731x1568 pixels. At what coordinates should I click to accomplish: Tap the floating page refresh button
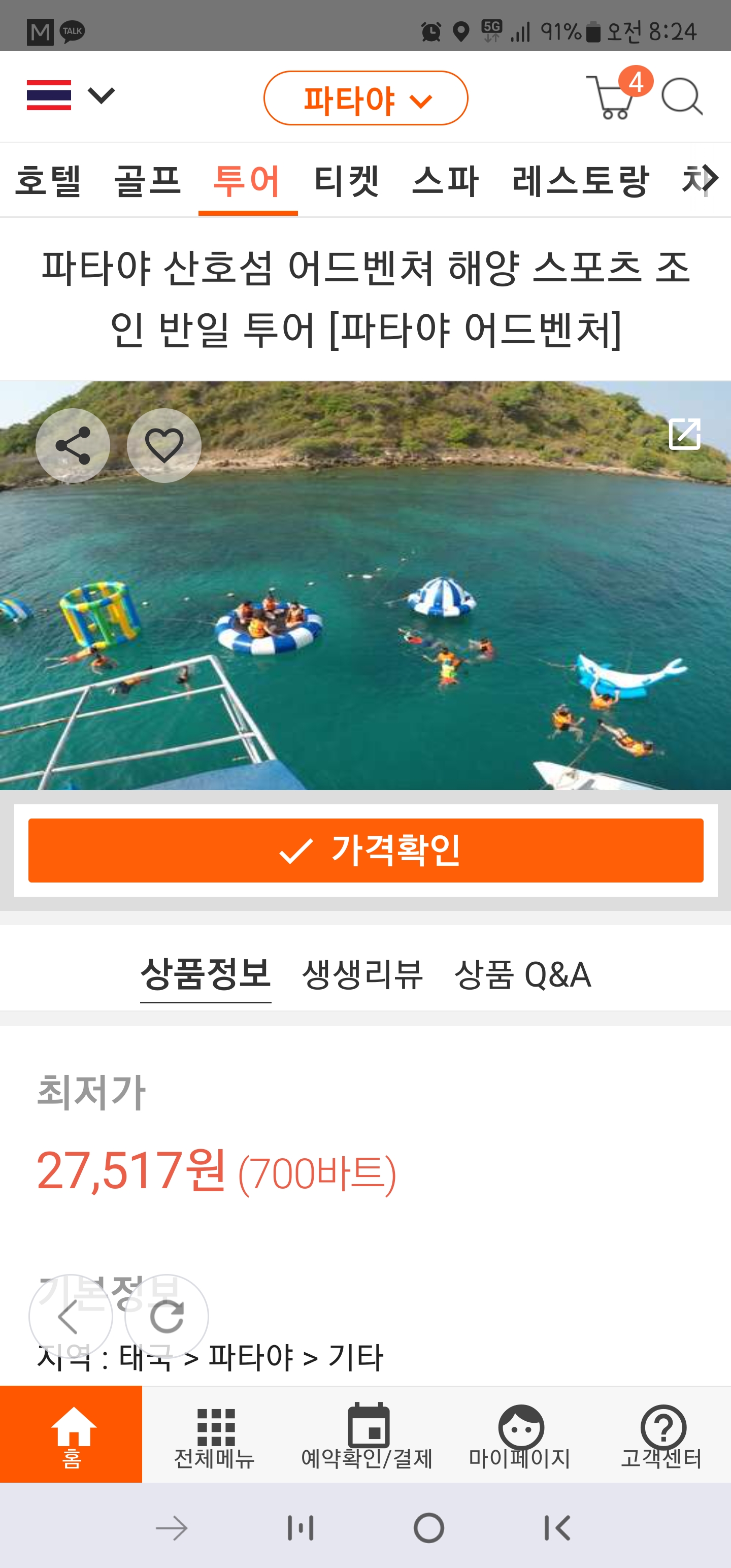(x=166, y=1317)
